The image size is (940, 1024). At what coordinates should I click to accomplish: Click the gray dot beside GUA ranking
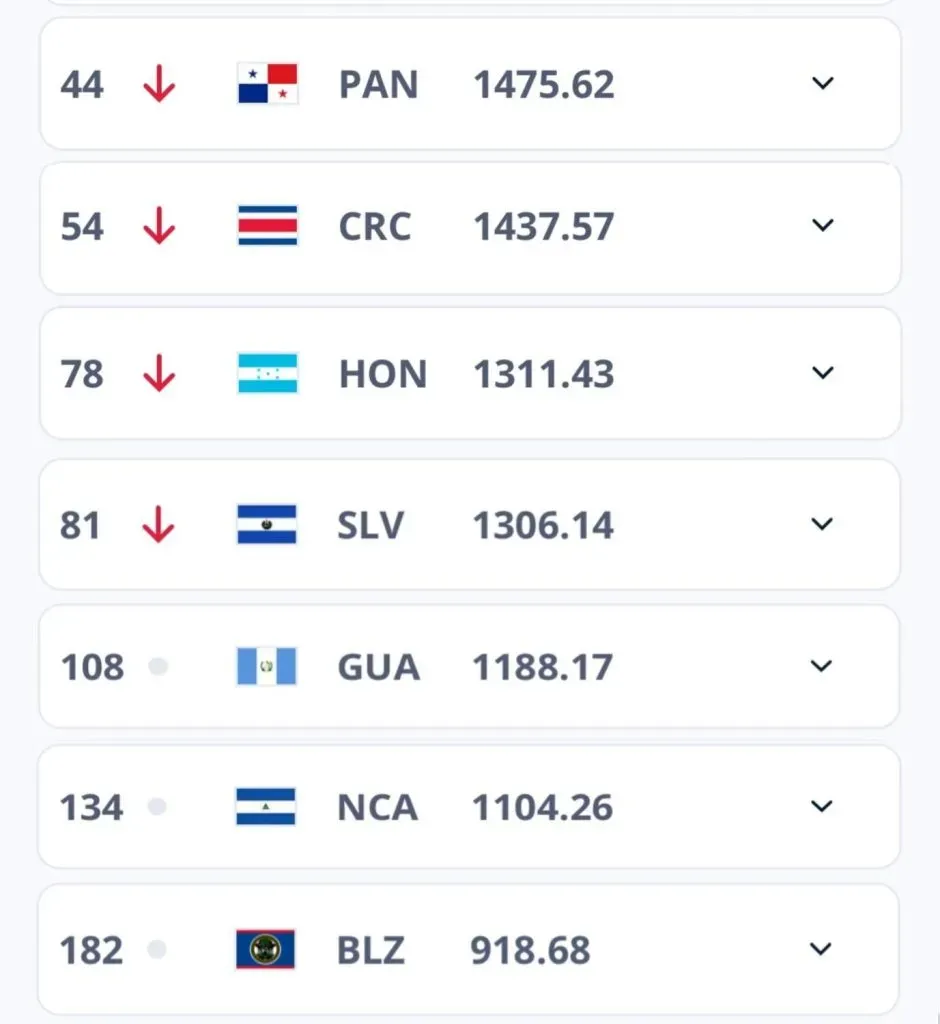[158, 666]
